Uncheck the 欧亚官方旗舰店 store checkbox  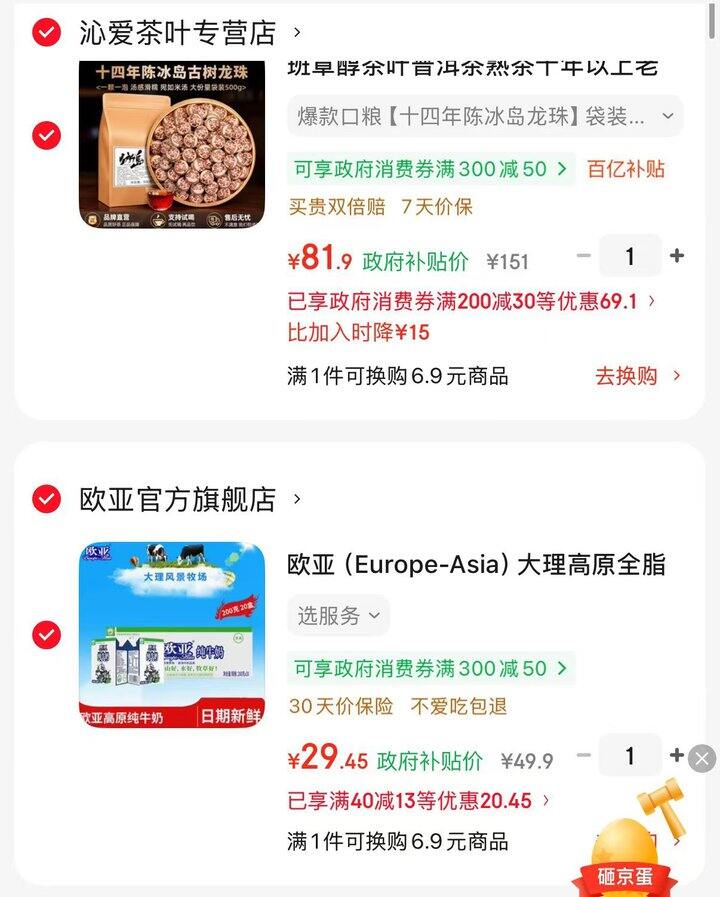[46, 499]
